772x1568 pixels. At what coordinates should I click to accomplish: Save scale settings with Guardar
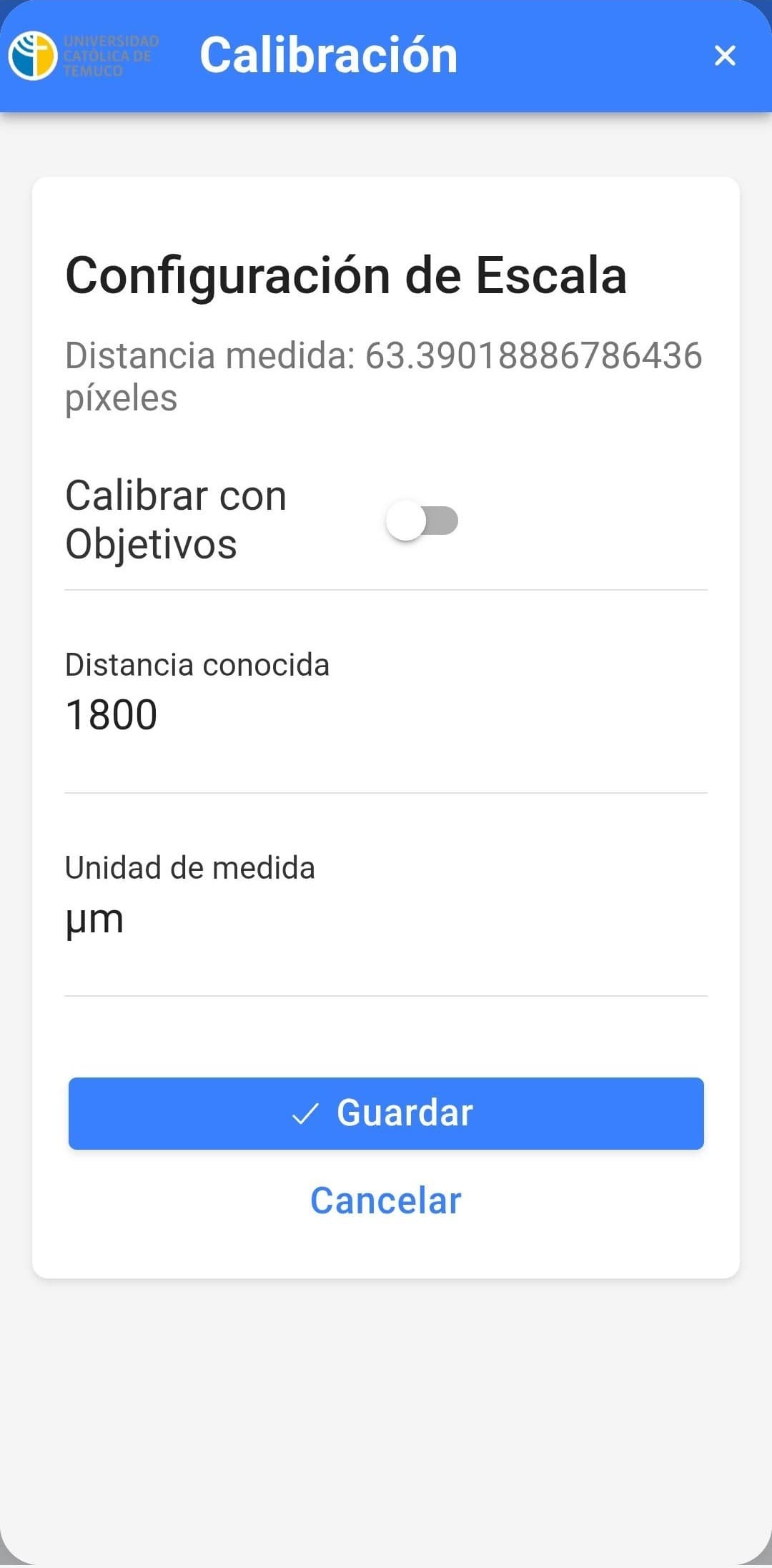386,1113
